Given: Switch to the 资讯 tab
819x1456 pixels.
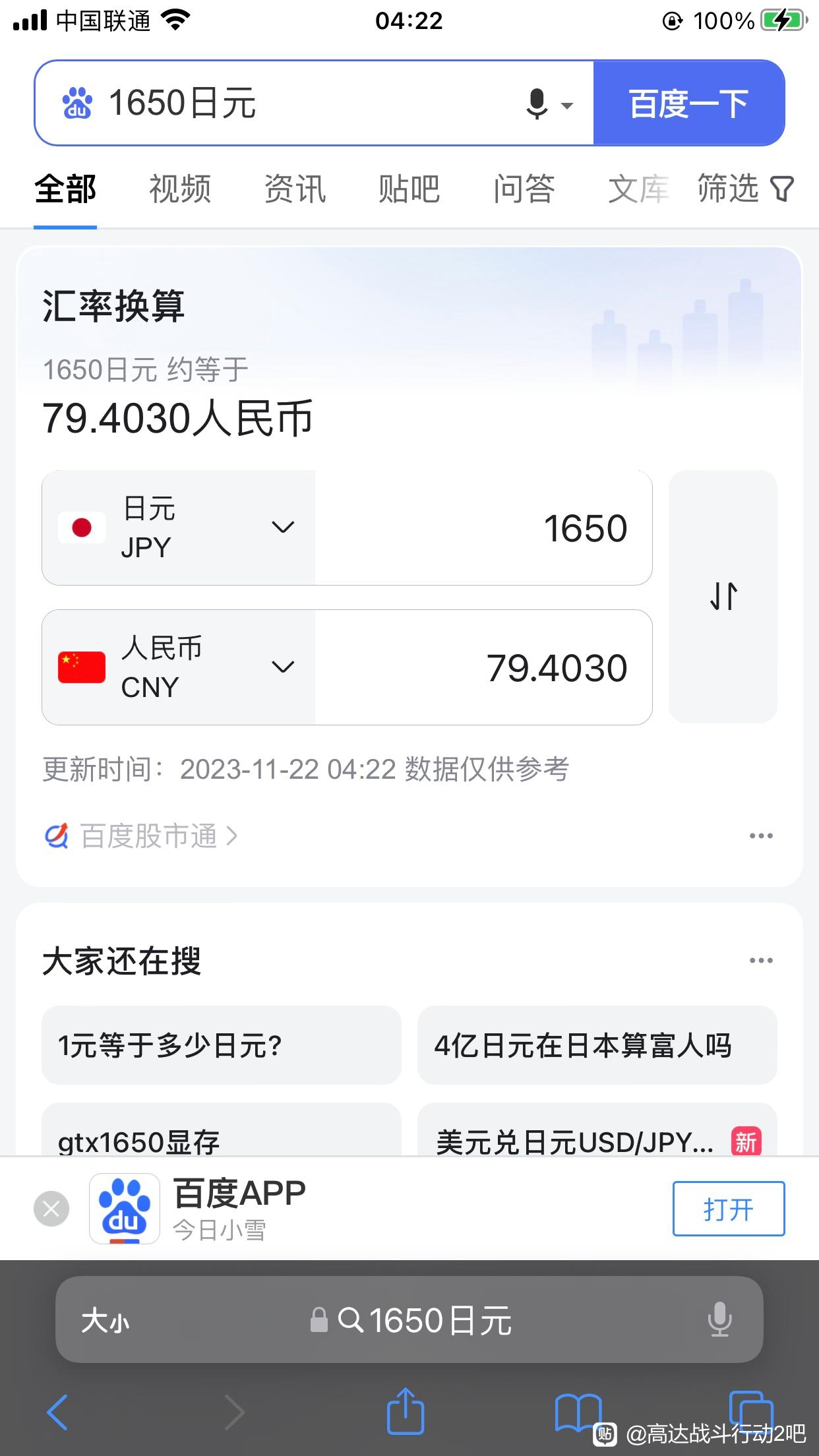Looking at the screenshot, I should [295, 189].
